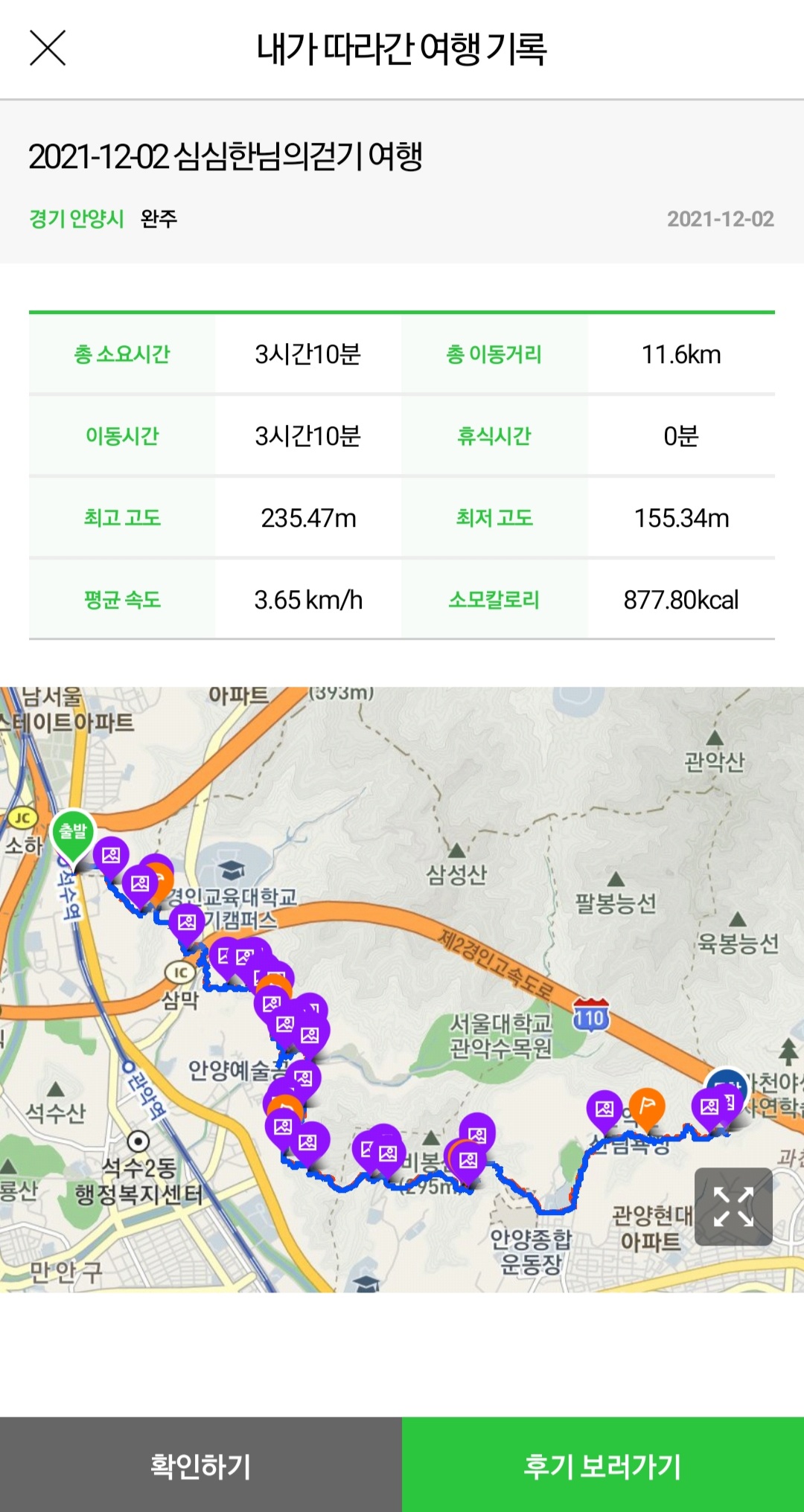The image size is (804, 1512).
Task: Tap the 확인하기 button
Action: coord(201,1464)
